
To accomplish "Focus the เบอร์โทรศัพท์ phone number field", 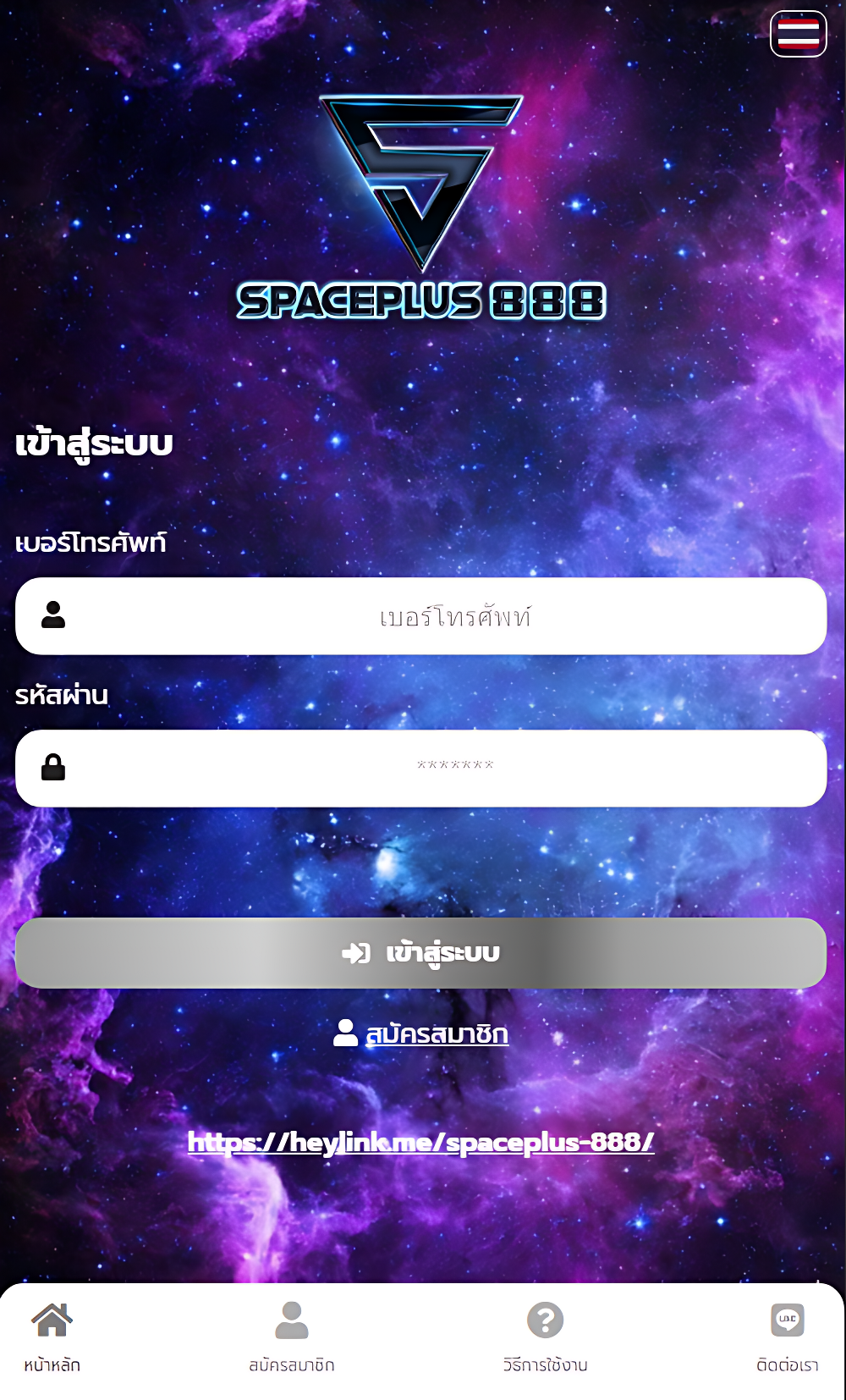I will (x=454, y=616).
